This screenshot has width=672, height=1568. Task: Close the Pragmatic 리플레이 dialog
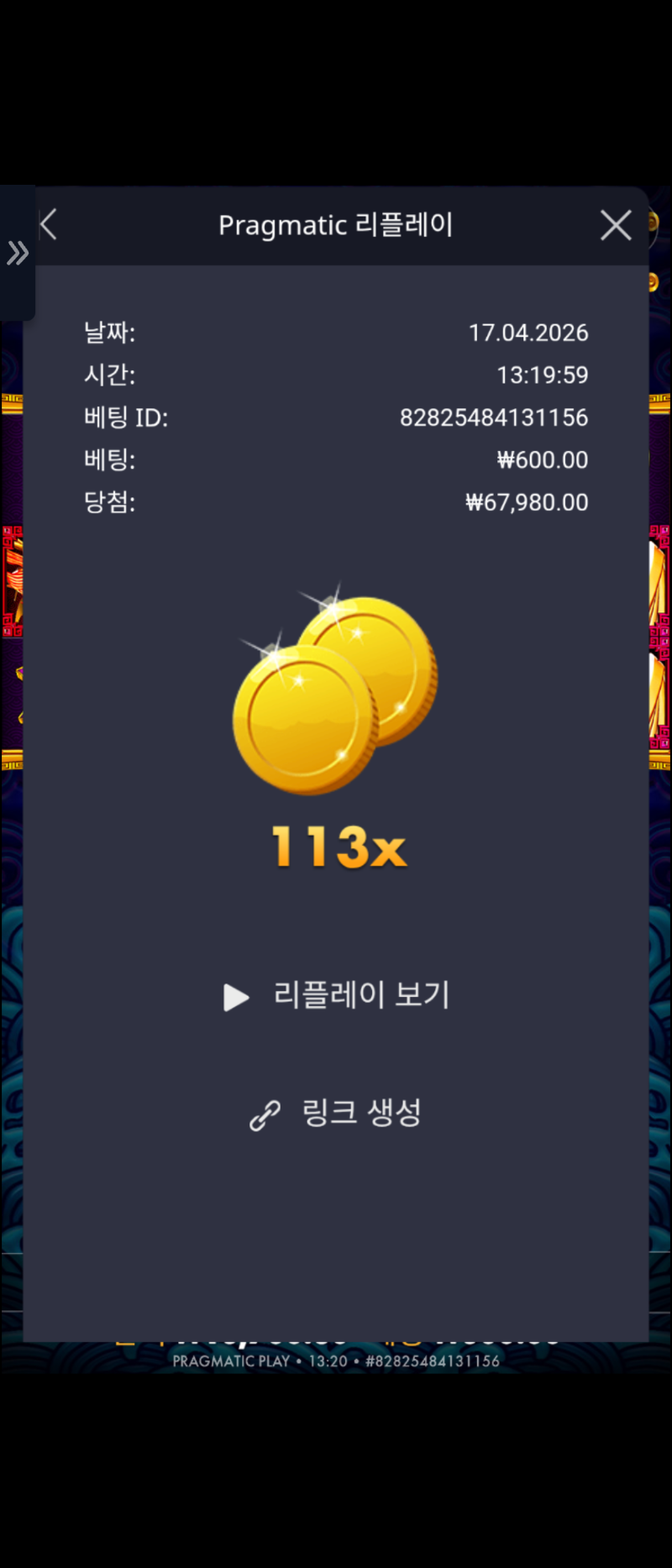click(x=616, y=225)
